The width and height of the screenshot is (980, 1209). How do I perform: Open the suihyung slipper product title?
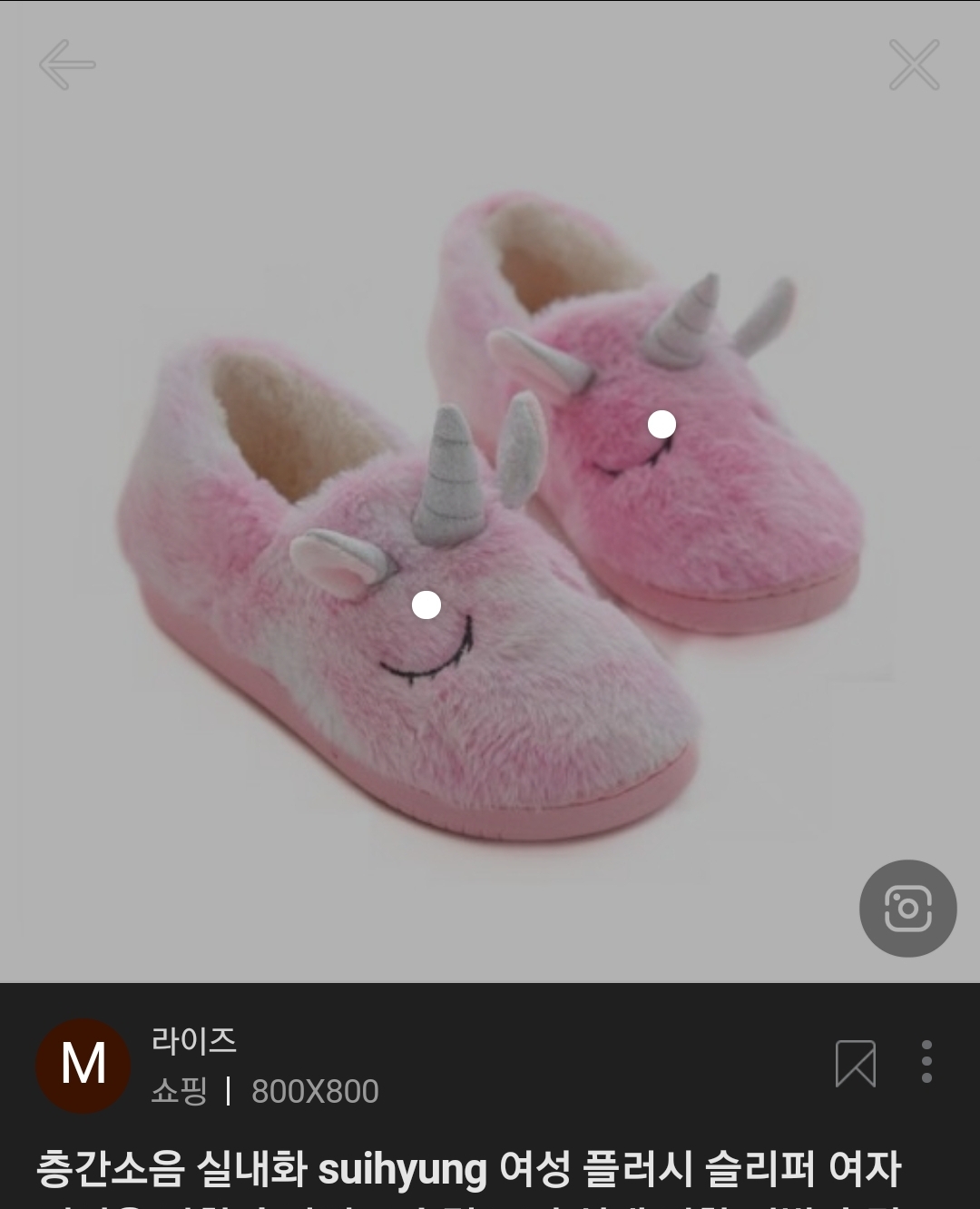[468, 1171]
